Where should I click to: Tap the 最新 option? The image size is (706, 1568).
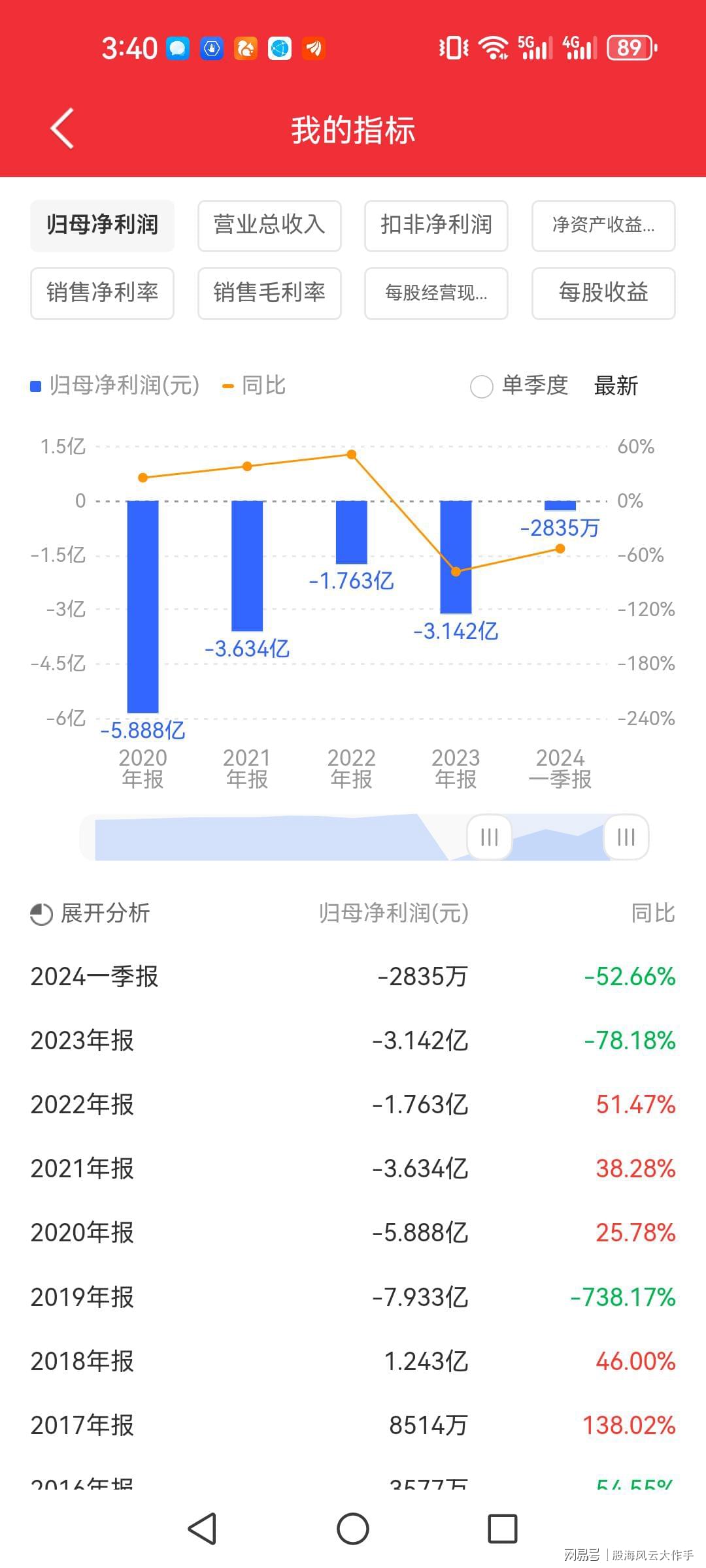[615, 386]
